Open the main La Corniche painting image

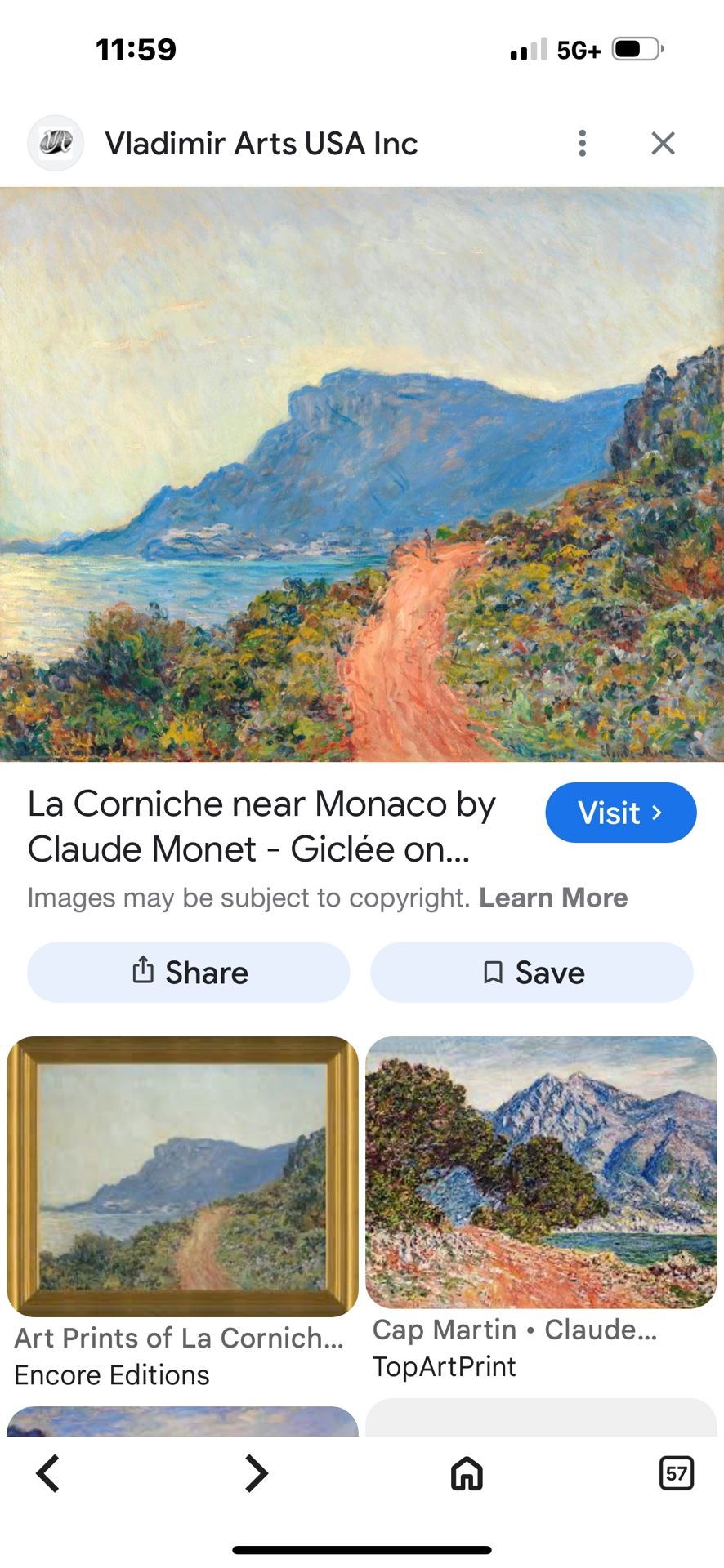click(x=362, y=474)
